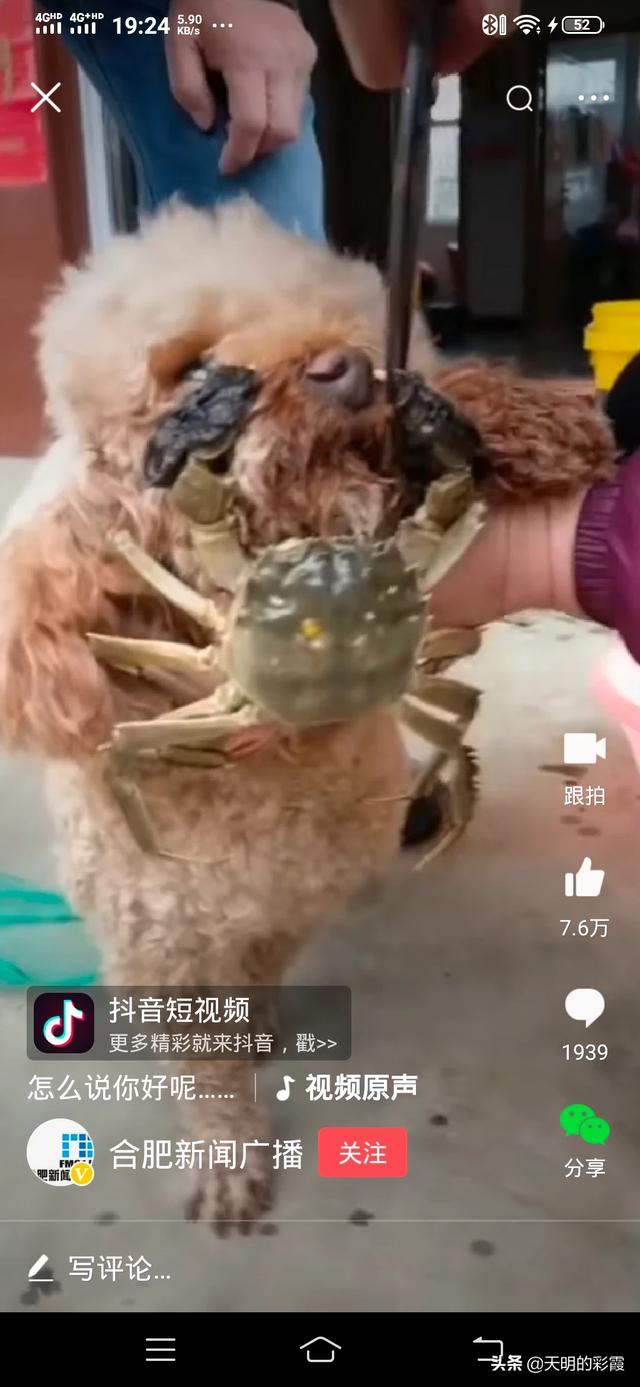Close the video with the X icon
Screen dimensions: 640x1387
pyautogui.click(x=46, y=98)
